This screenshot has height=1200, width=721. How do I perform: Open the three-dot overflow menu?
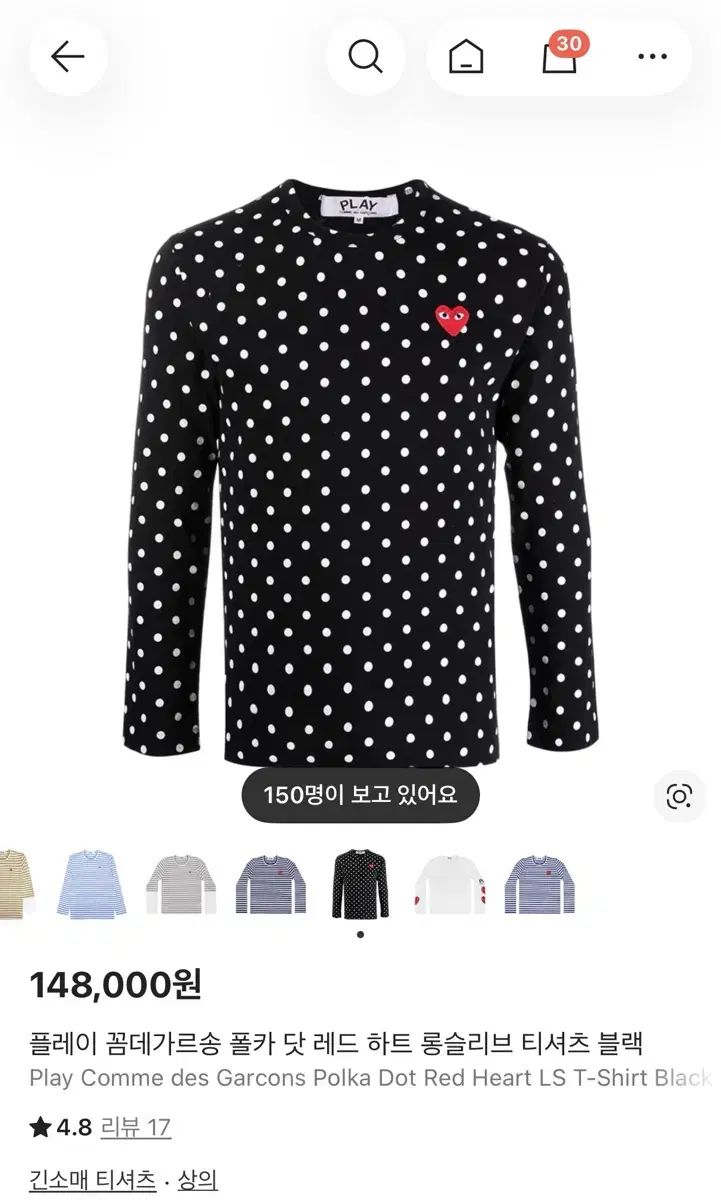tap(652, 57)
